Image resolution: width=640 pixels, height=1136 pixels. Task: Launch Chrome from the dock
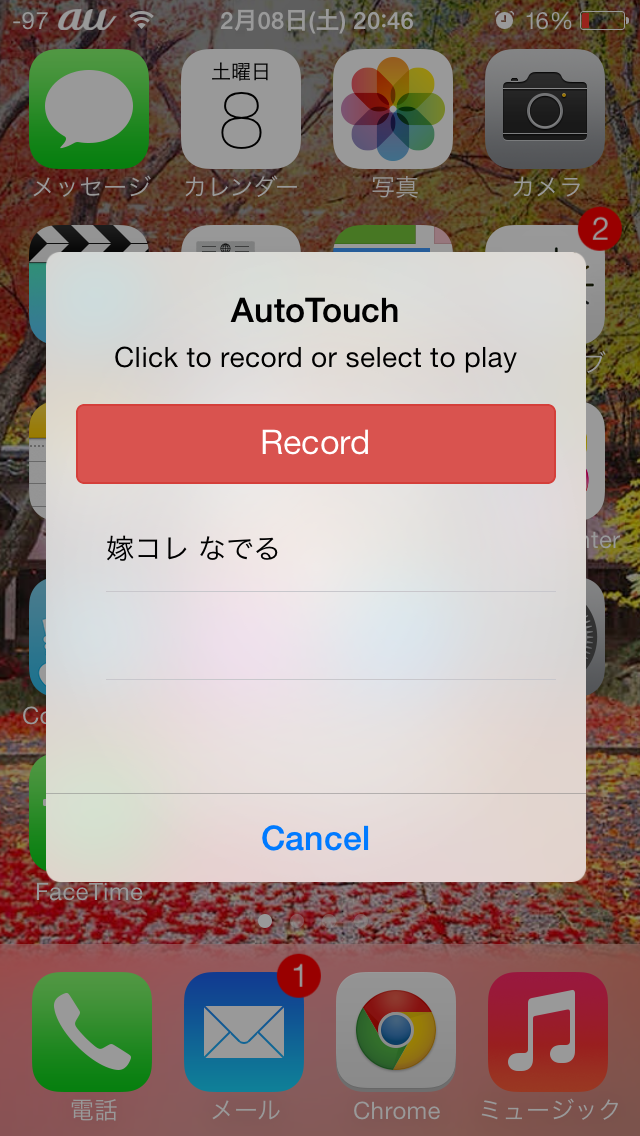[396, 1031]
